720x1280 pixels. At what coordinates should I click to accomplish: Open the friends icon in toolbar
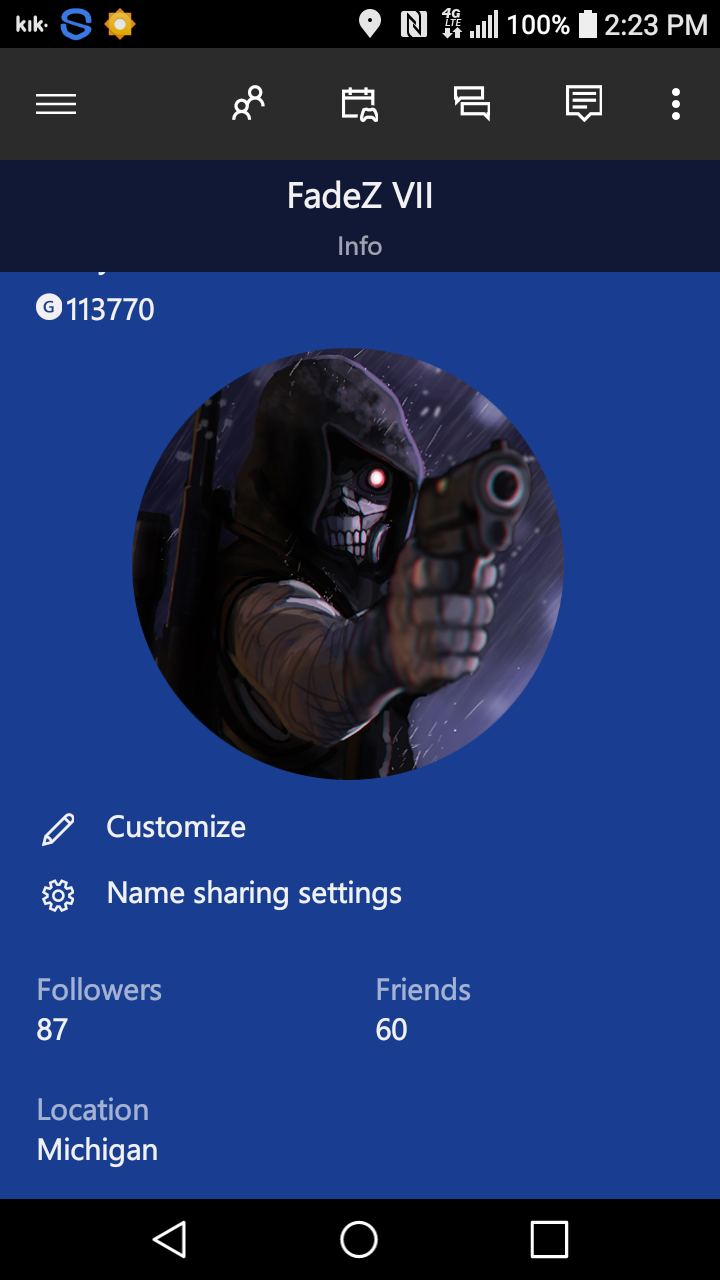[x=248, y=104]
